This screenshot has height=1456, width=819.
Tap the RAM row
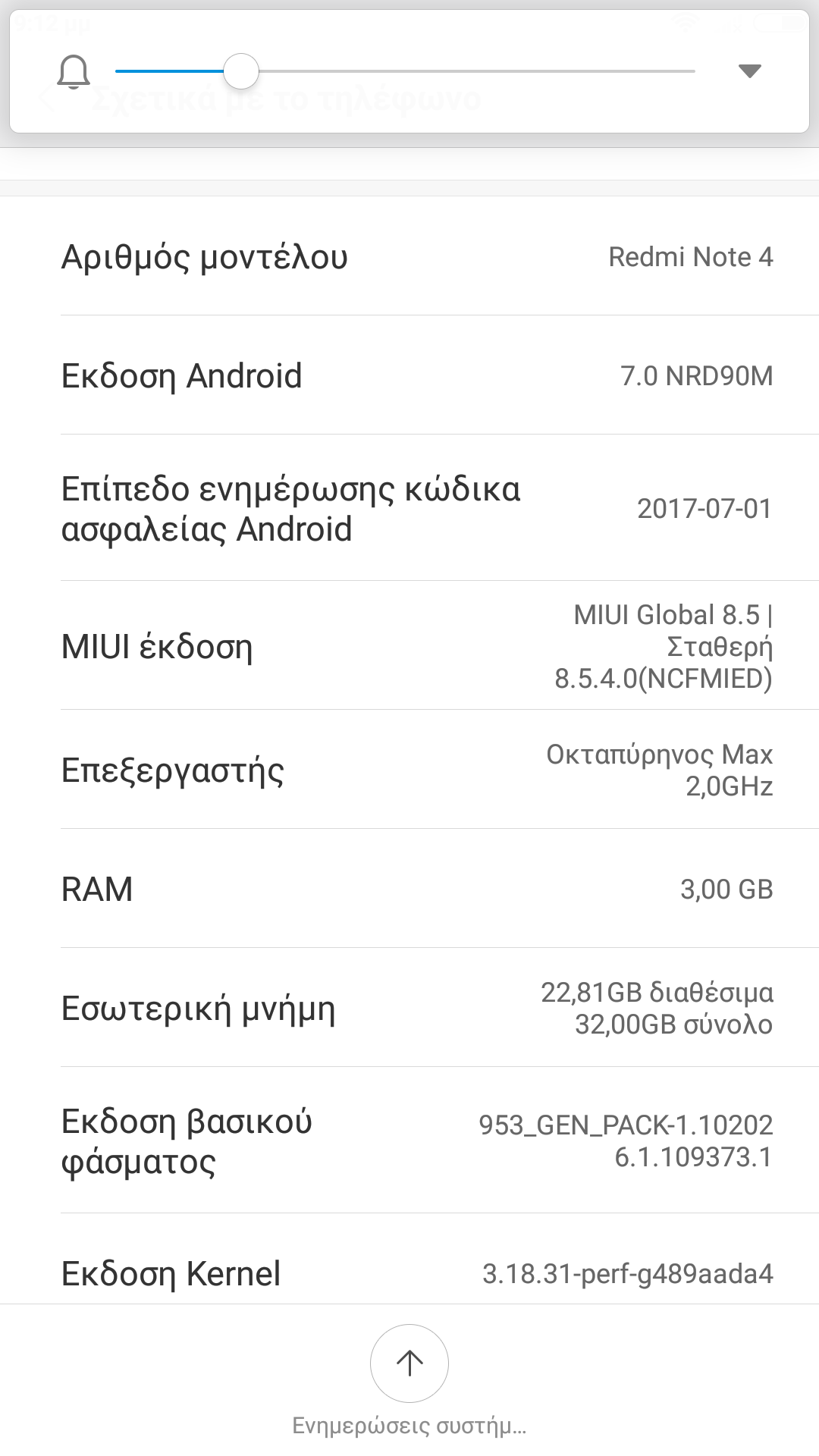tap(409, 889)
